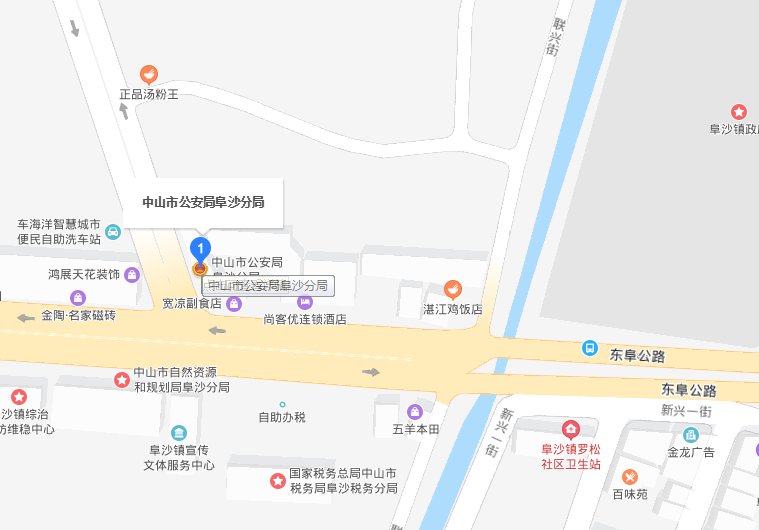Tap the 阜沙镇政府 government marker
This screenshot has width=759, height=530.
740,111
